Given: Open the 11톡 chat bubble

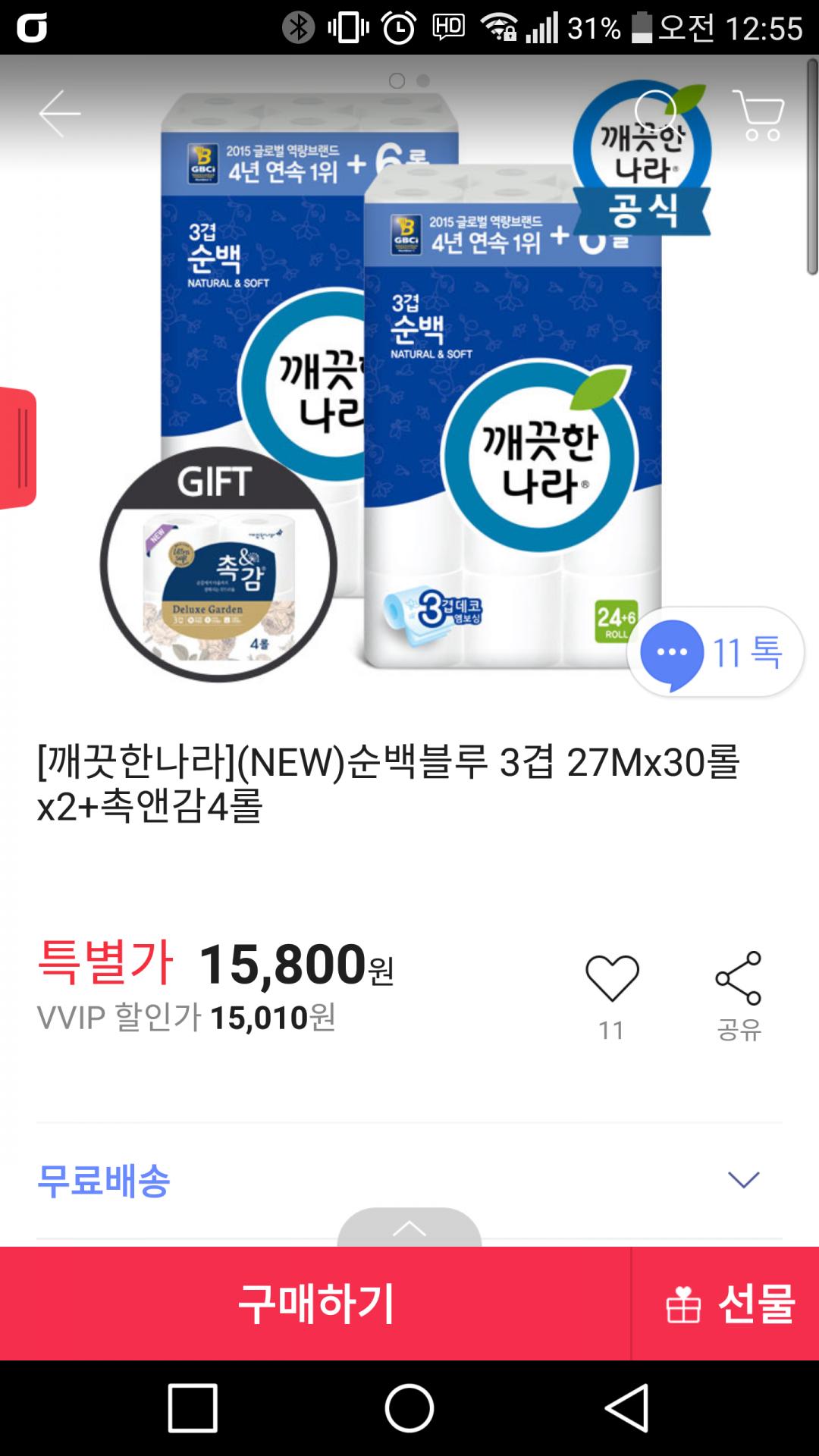Looking at the screenshot, I should point(714,653).
